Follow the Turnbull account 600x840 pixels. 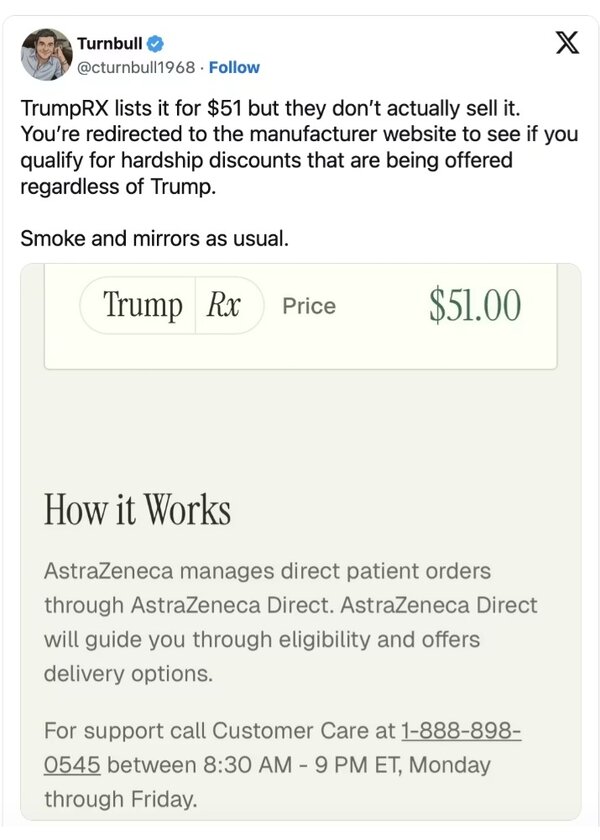234,67
